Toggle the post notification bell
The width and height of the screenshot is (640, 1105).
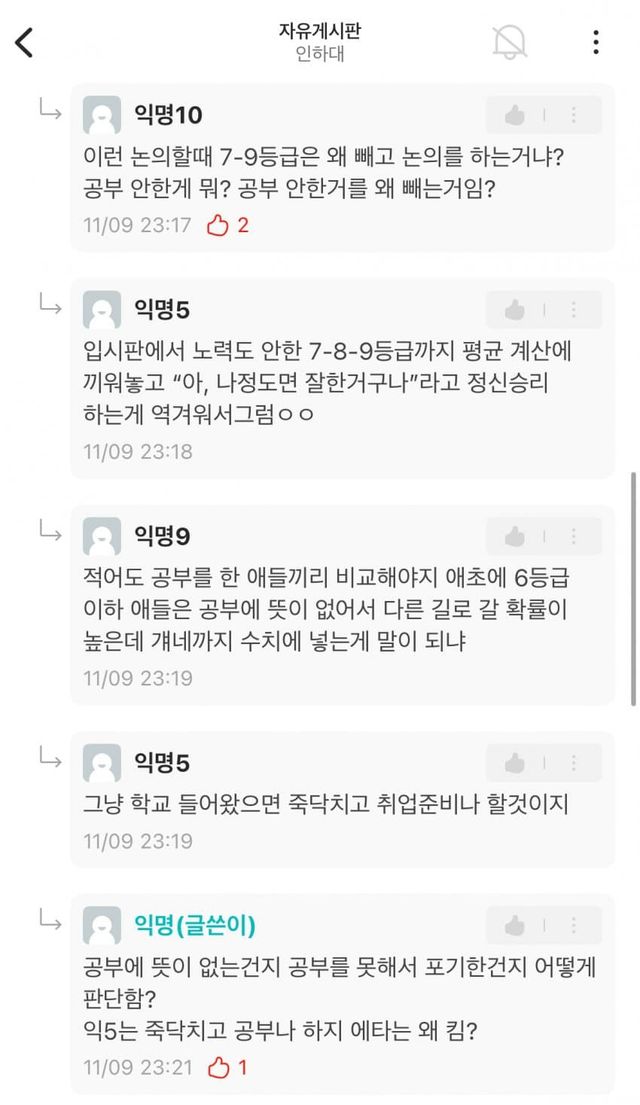coord(509,42)
